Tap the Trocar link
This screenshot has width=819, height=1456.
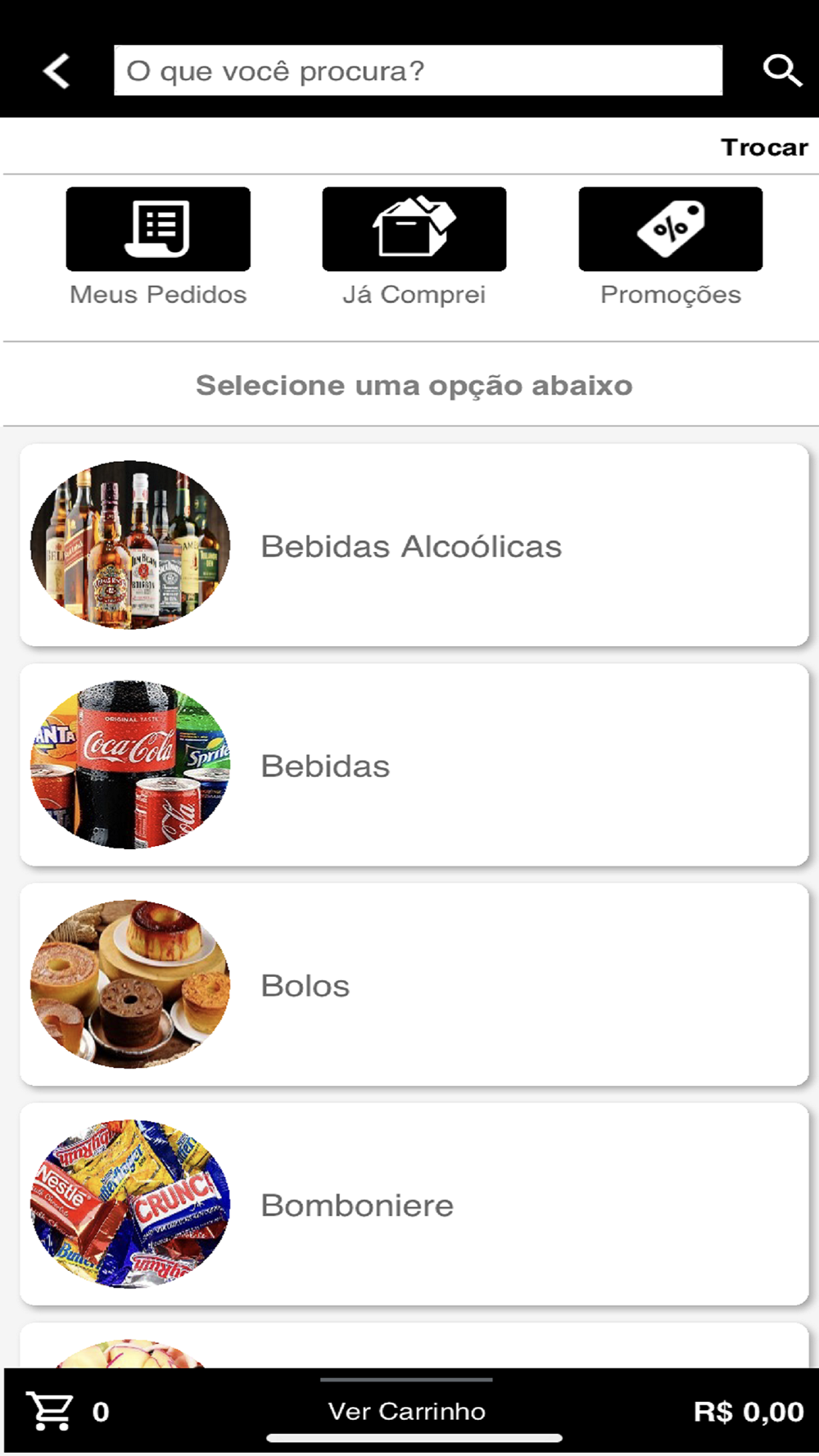click(763, 147)
